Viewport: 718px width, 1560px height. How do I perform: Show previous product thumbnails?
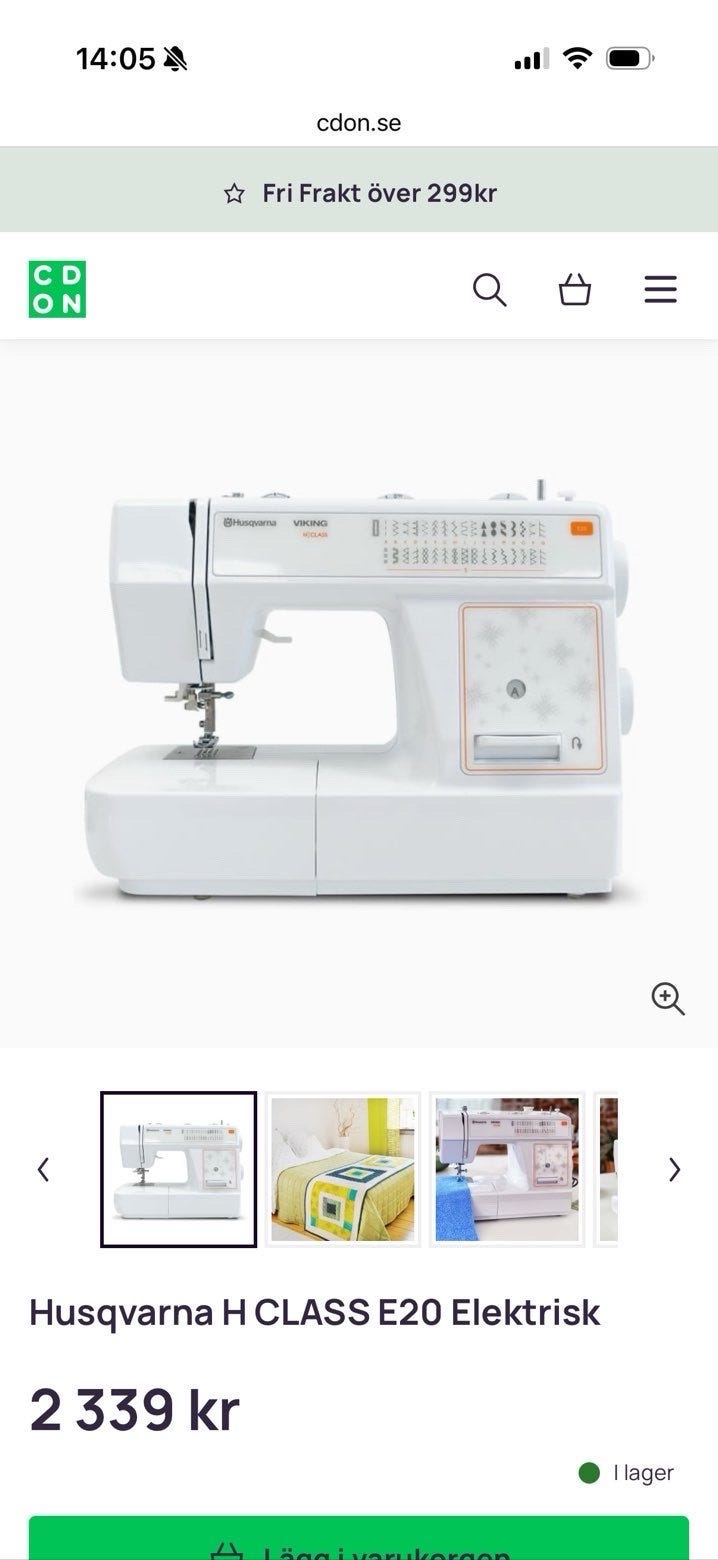[x=43, y=1169]
